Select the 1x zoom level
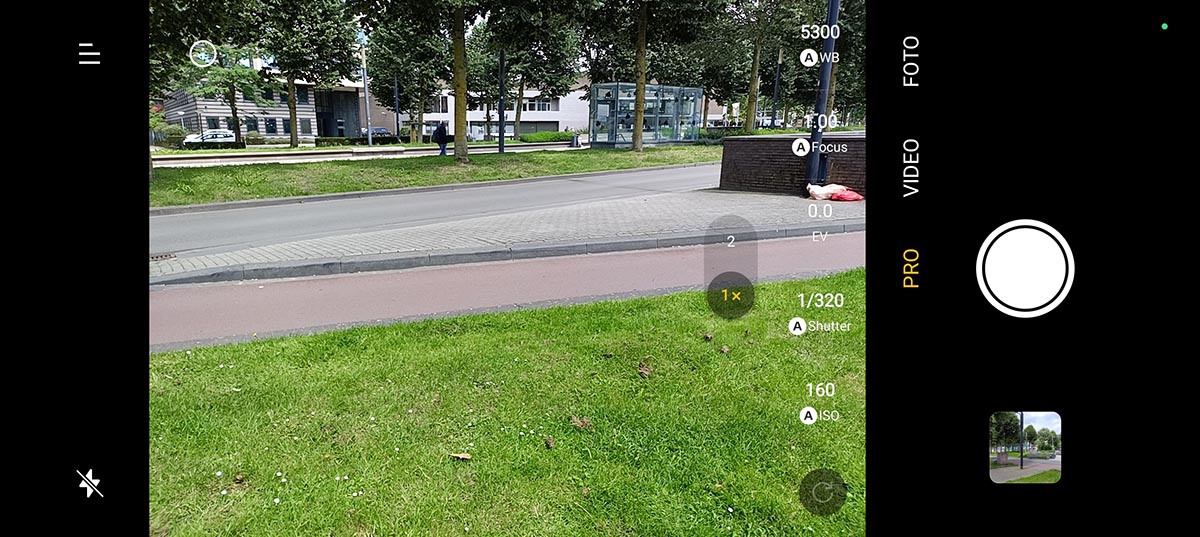This screenshot has height=537, width=1200. tap(731, 295)
